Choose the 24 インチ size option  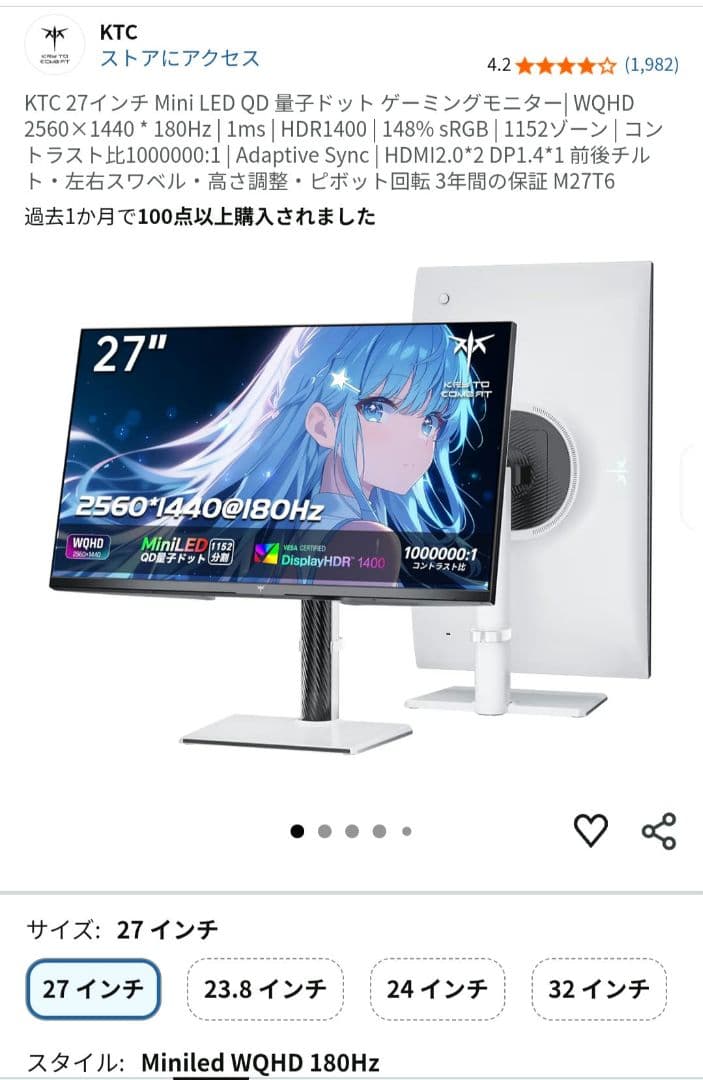pos(437,989)
